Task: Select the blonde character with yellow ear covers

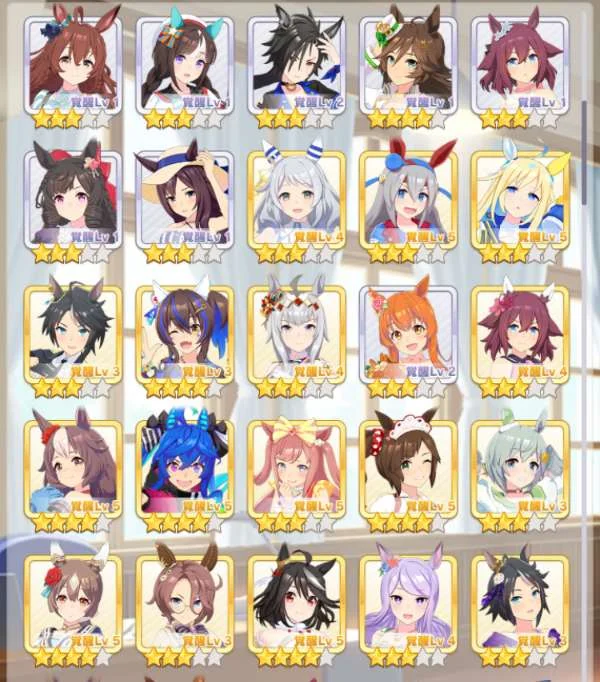Action: (520, 201)
